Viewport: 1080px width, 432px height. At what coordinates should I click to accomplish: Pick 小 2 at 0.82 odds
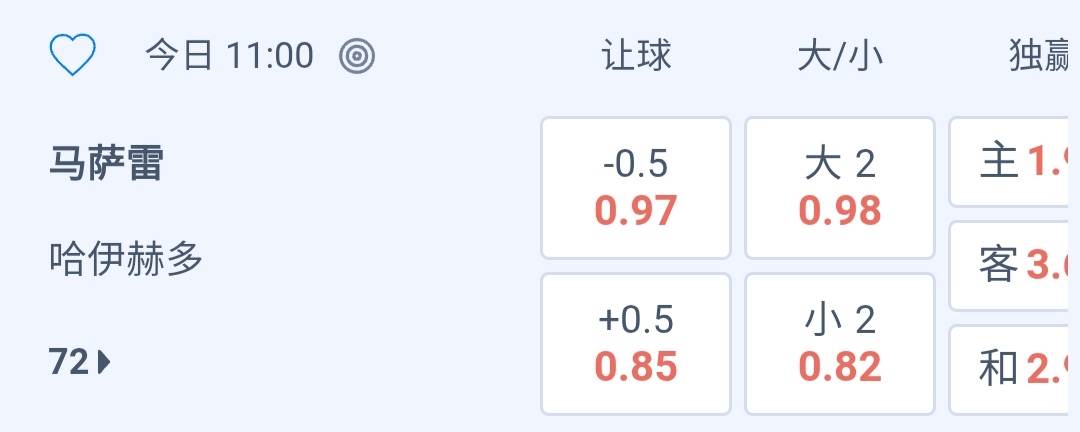click(x=840, y=344)
